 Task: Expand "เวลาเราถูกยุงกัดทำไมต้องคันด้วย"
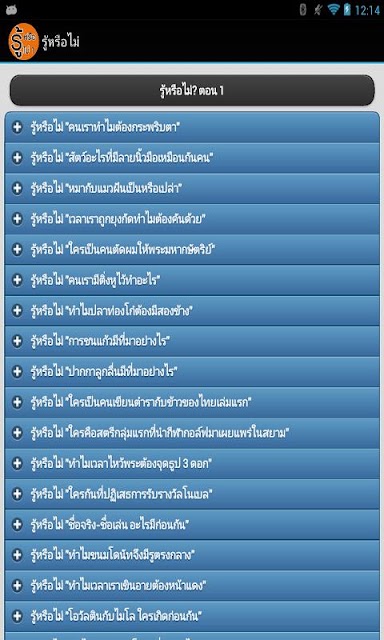click(x=192, y=219)
